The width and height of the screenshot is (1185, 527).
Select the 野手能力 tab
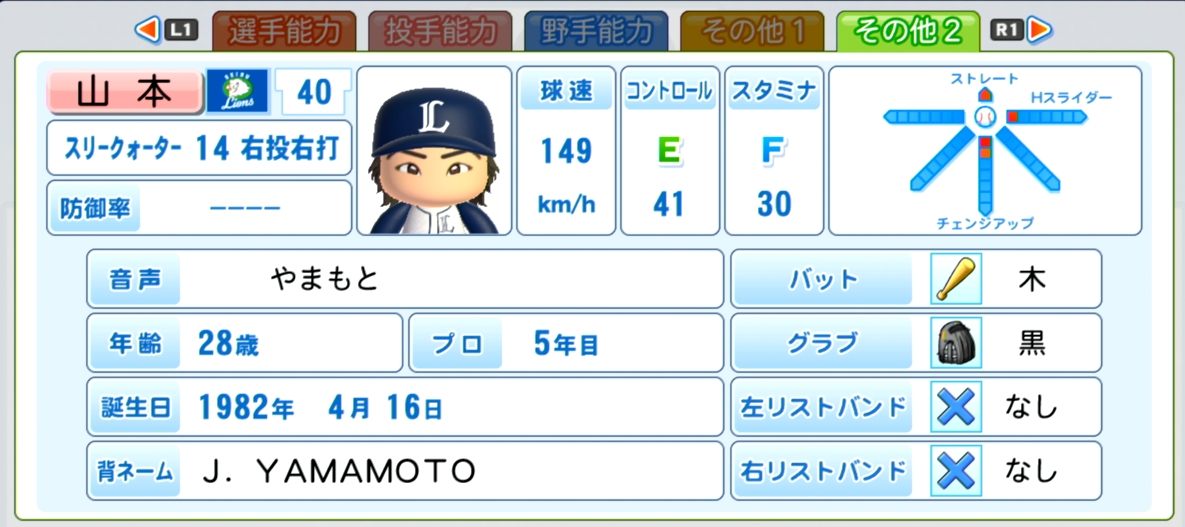596,30
